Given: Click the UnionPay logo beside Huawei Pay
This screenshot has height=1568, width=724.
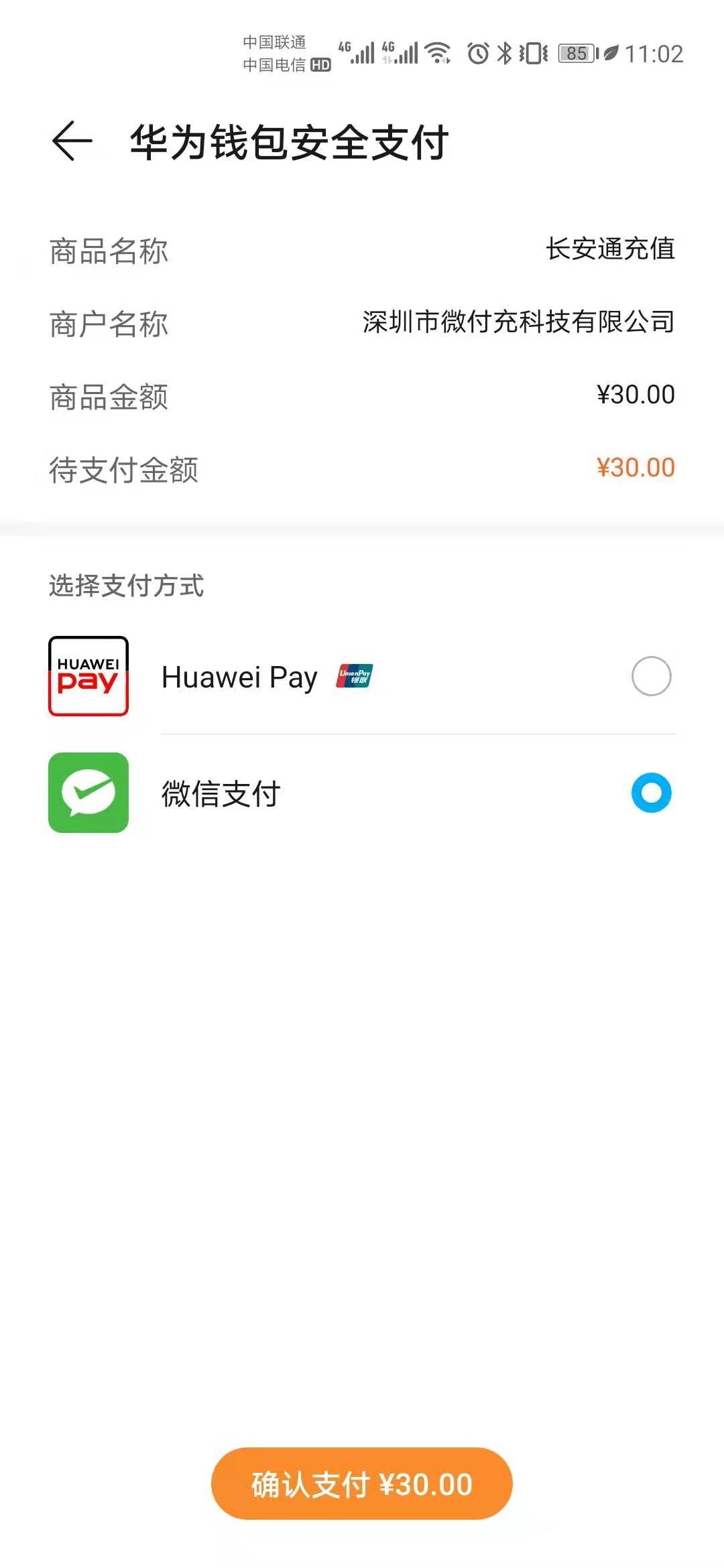Looking at the screenshot, I should [x=356, y=676].
